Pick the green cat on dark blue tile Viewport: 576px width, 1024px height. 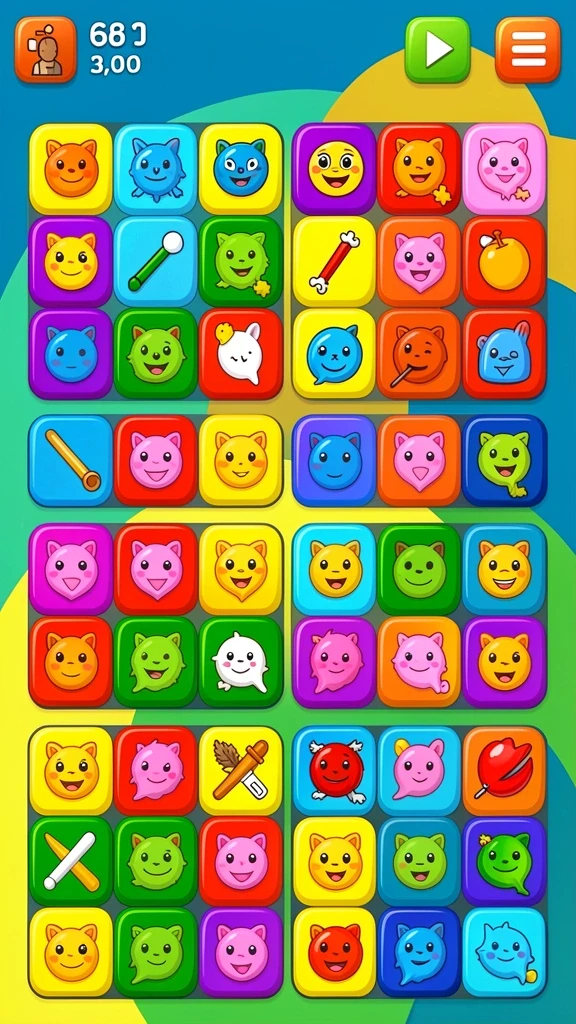point(504,460)
